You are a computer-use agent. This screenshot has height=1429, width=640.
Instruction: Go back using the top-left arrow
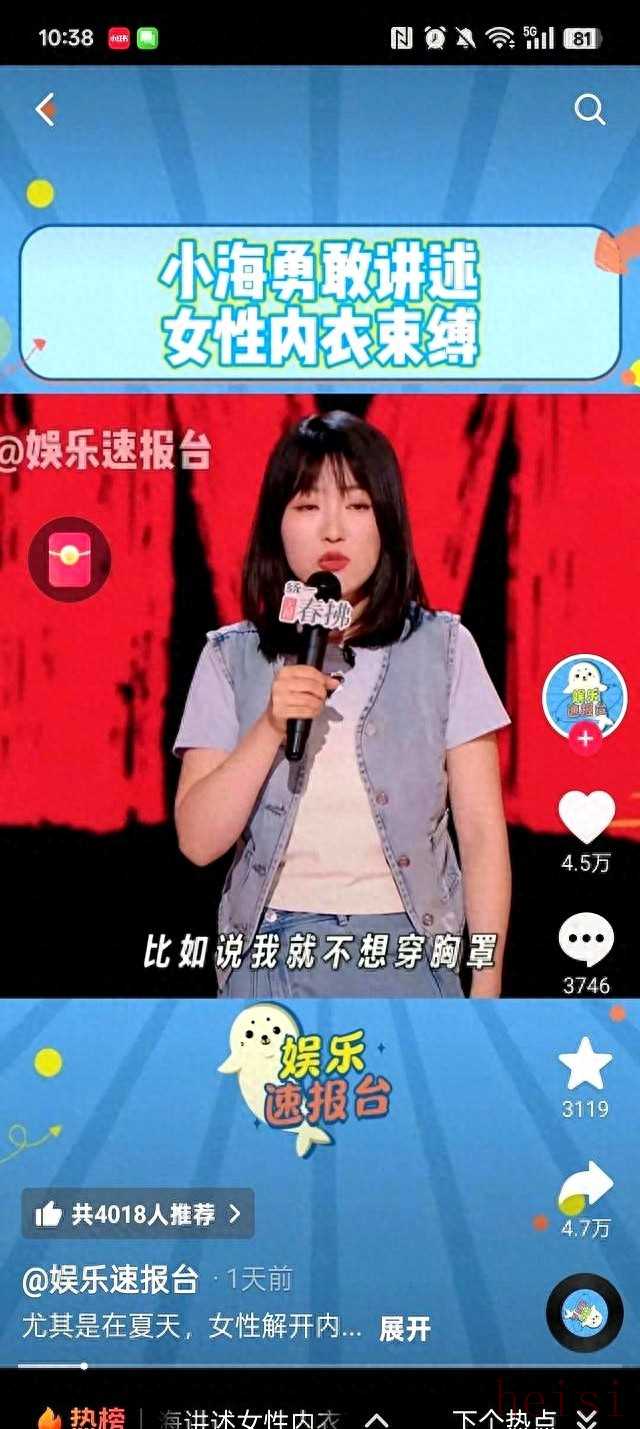[45, 110]
